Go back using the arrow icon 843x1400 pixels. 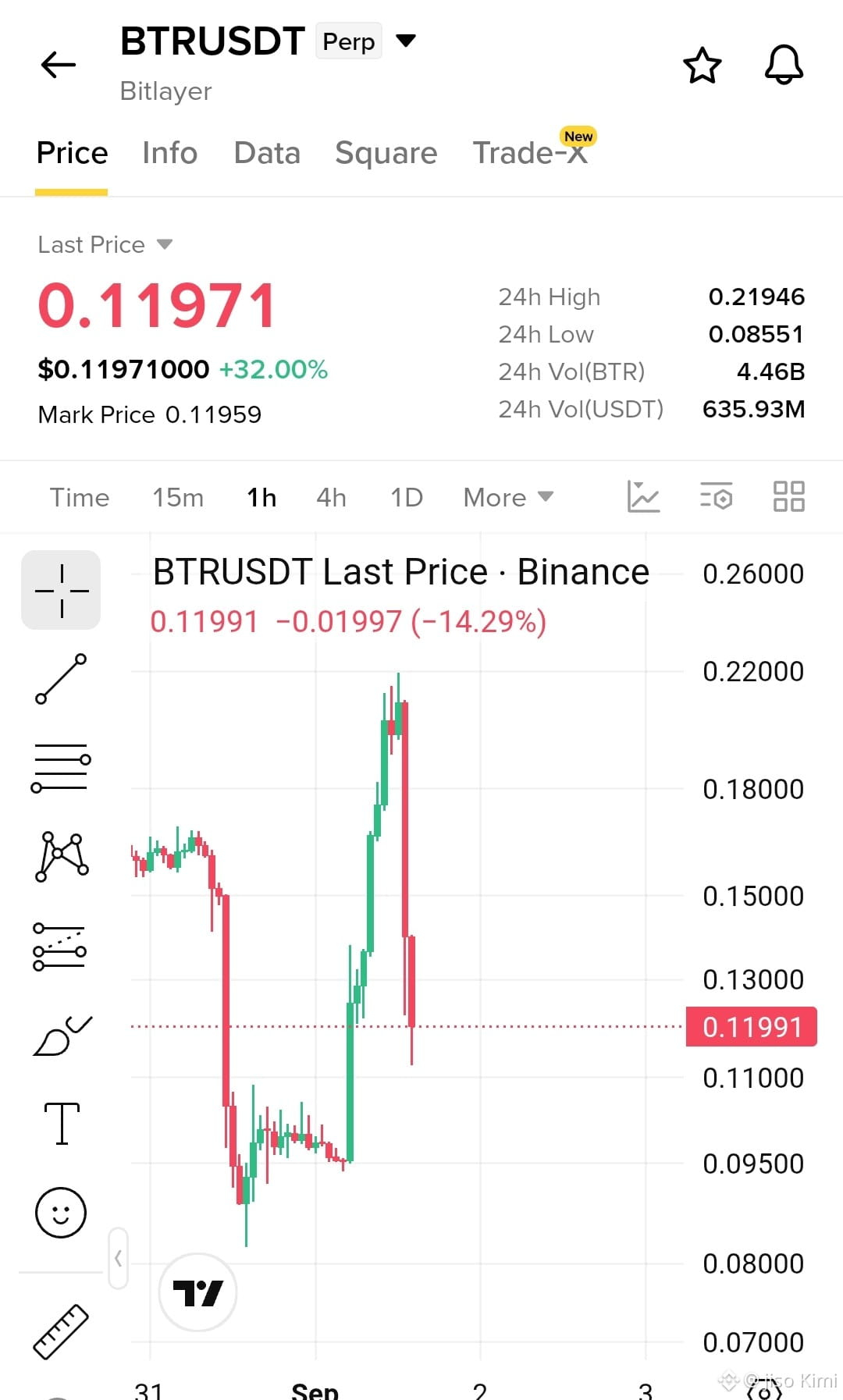click(59, 65)
